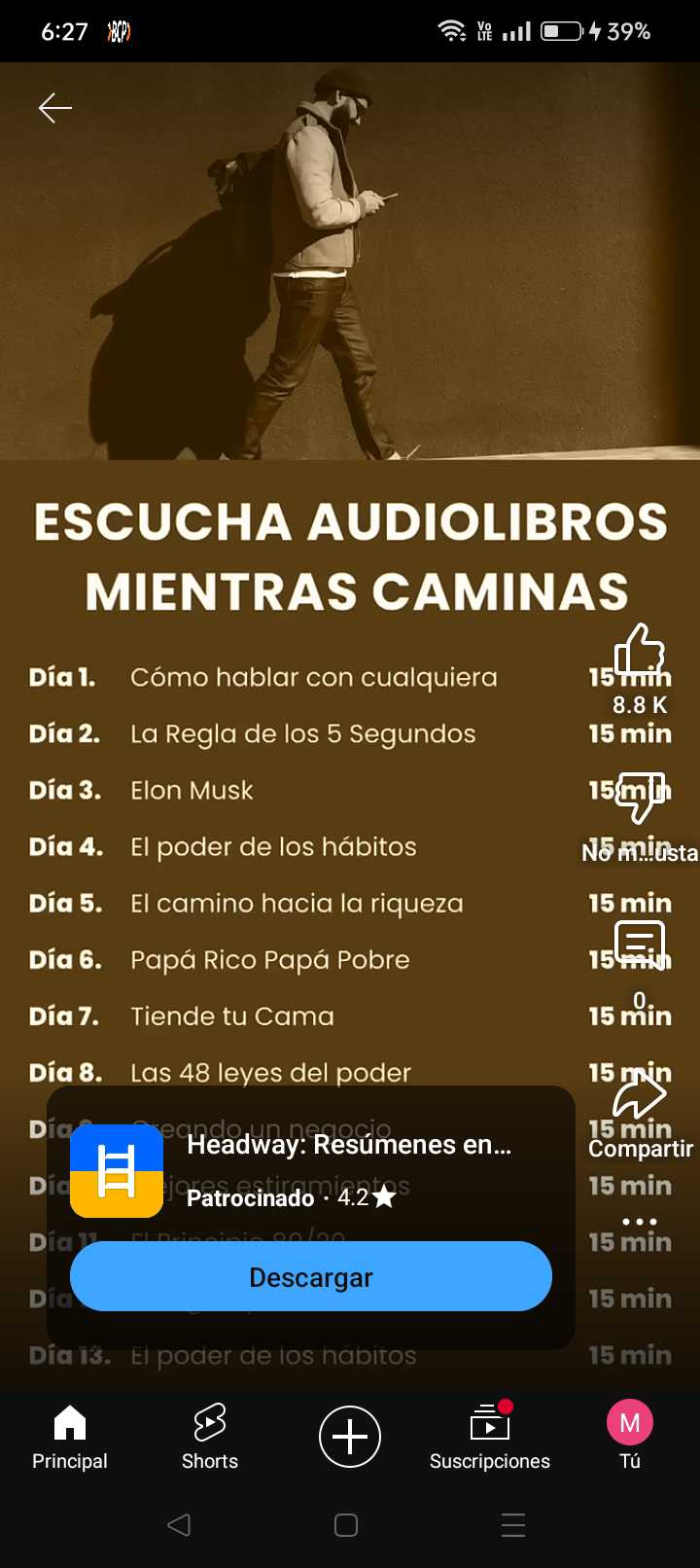Switch to the Shorts tab
Screen dimensions: 700x1568
pyautogui.click(x=210, y=1437)
